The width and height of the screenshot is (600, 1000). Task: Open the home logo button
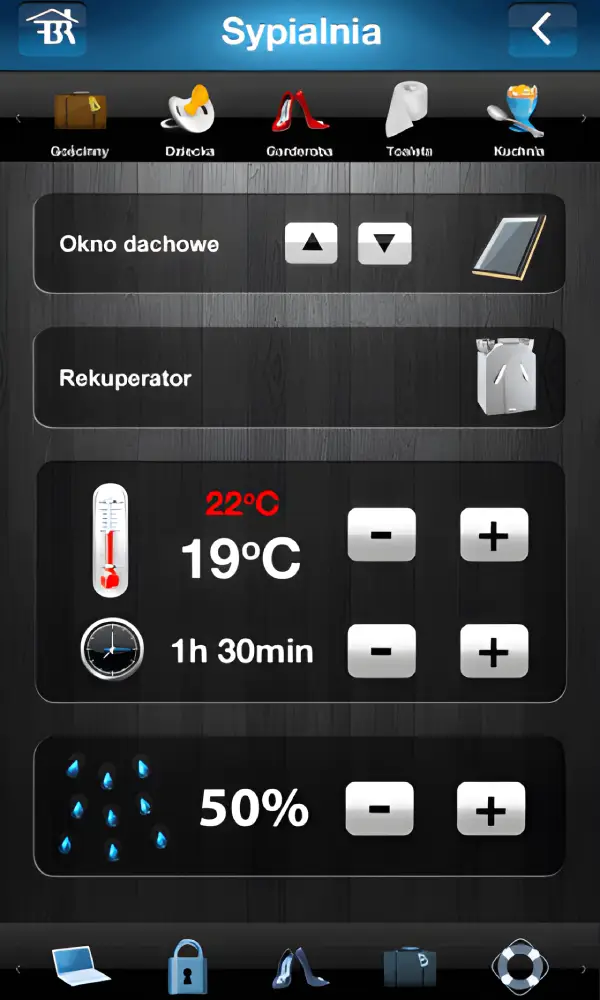point(52,30)
